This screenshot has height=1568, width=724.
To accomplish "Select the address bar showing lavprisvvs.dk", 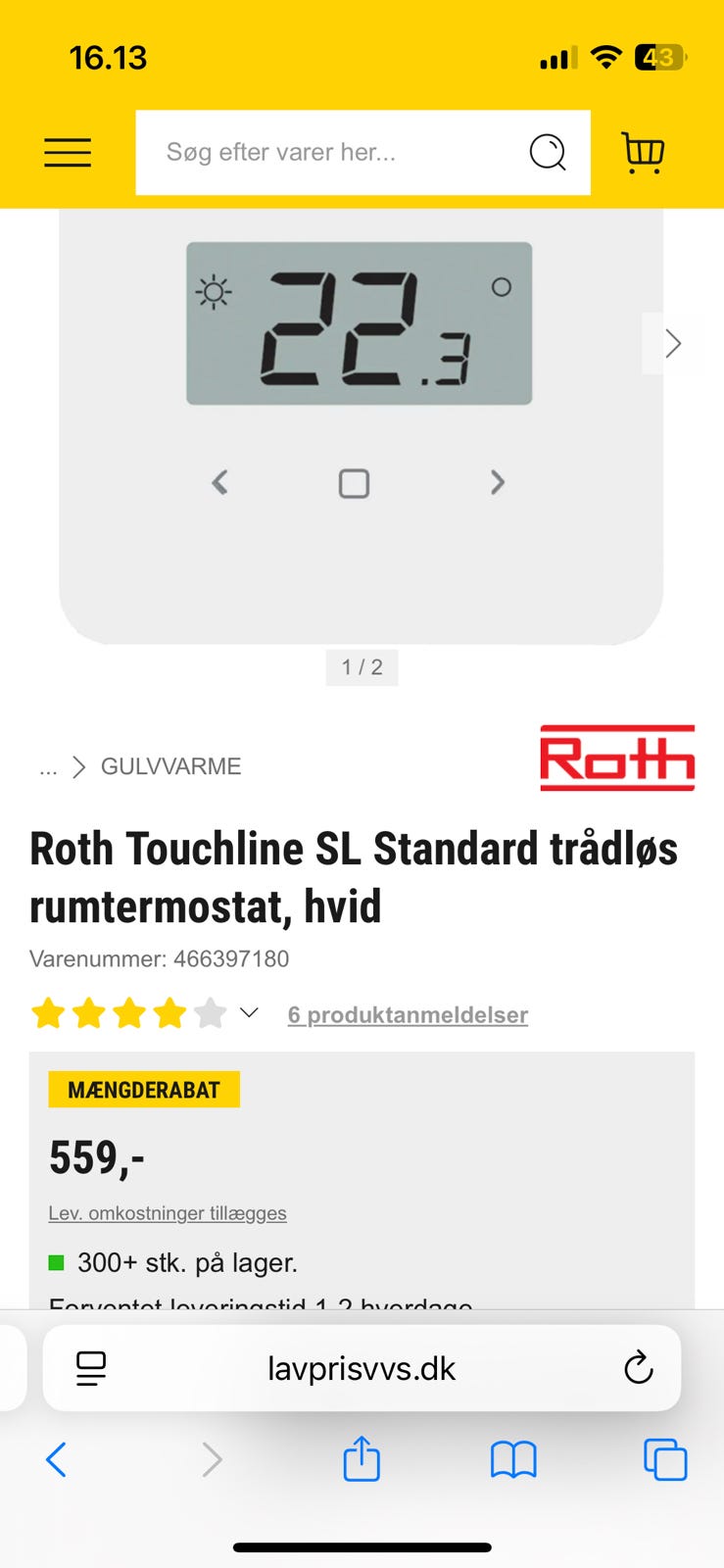I will (362, 1368).
